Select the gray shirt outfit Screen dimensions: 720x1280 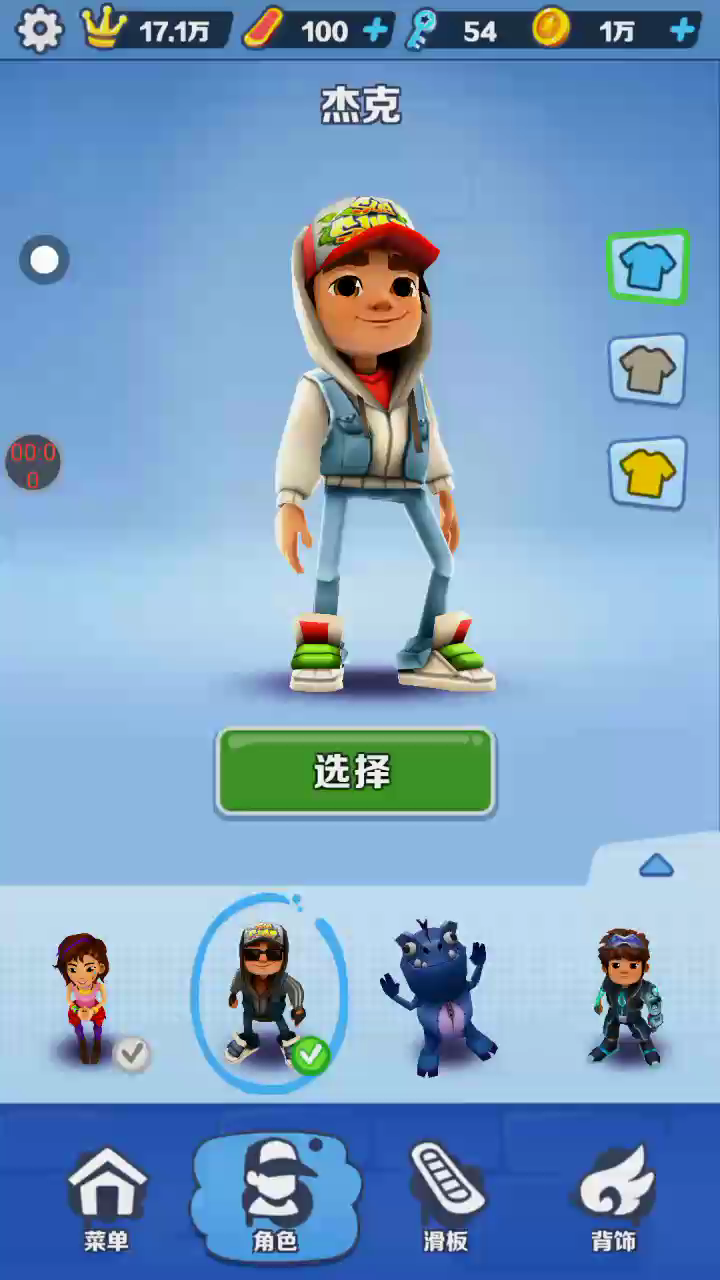pos(648,371)
